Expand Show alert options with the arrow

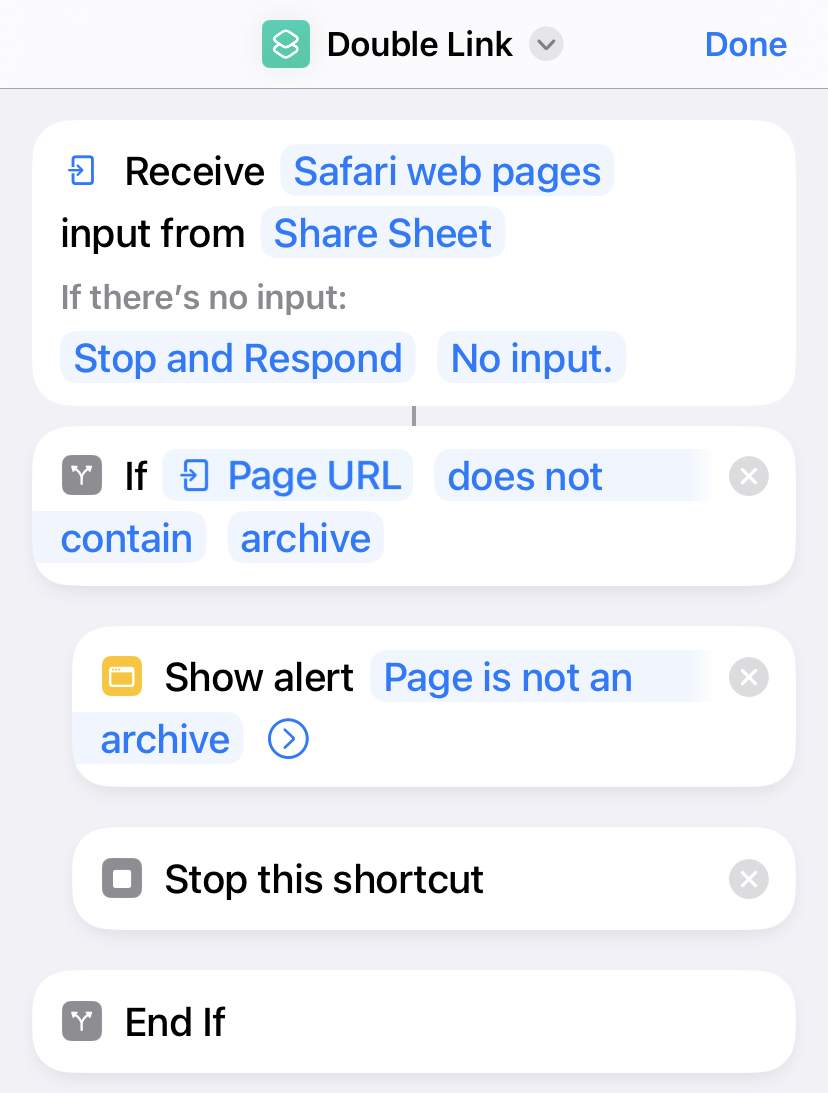pos(289,740)
